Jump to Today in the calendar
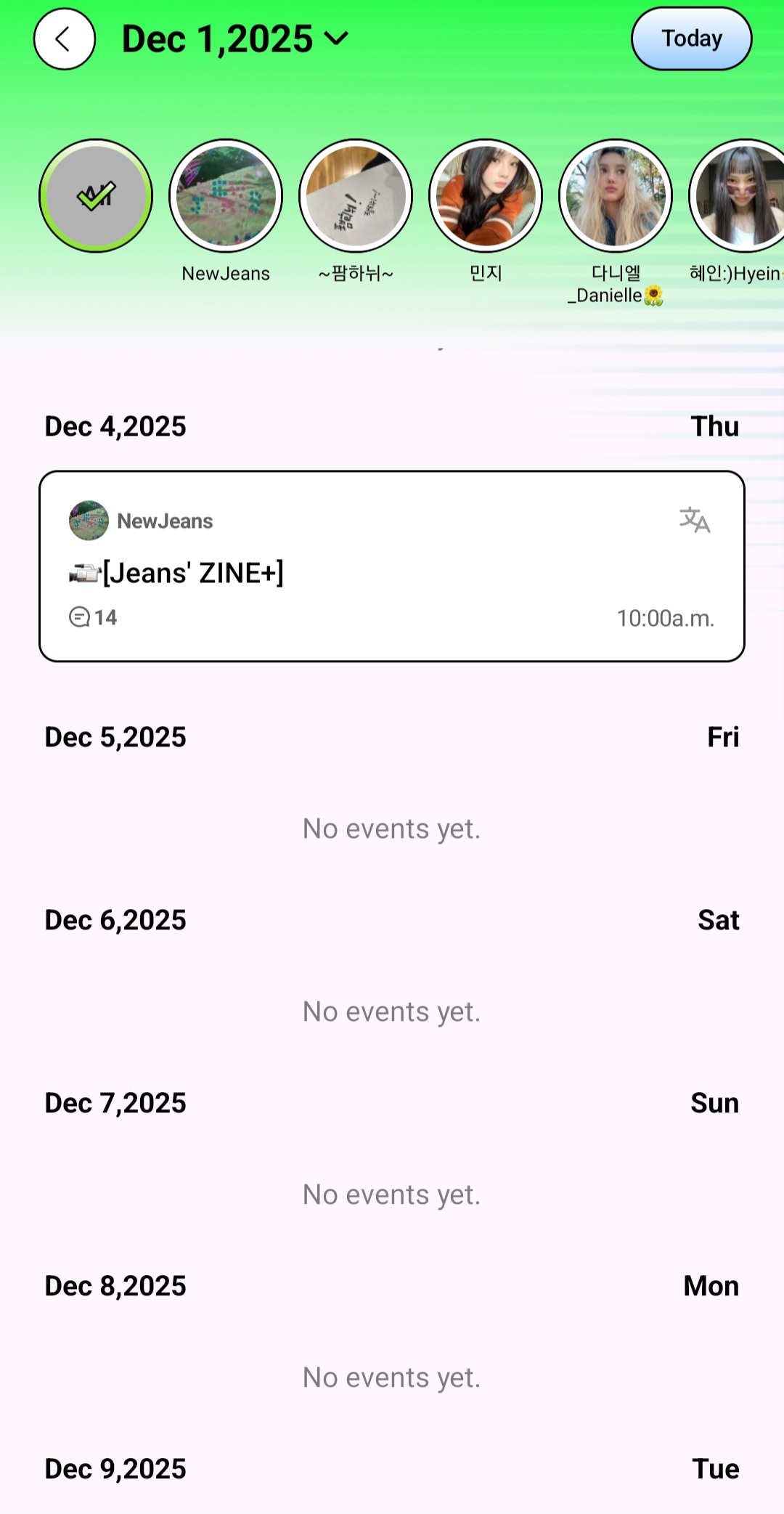 tap(691, 39)
